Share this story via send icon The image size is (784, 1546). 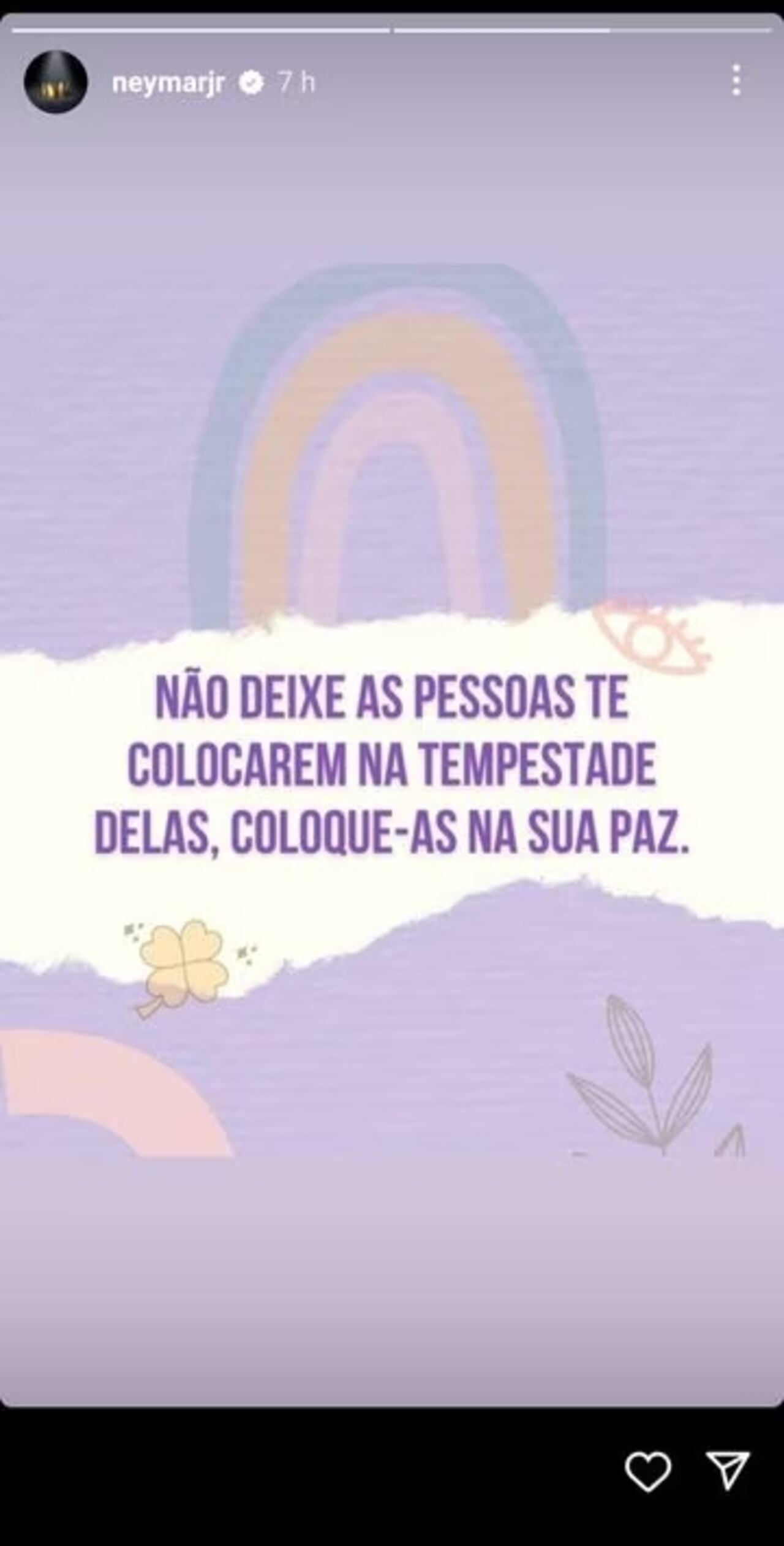pyautogui.click(x=728, y=1470)
